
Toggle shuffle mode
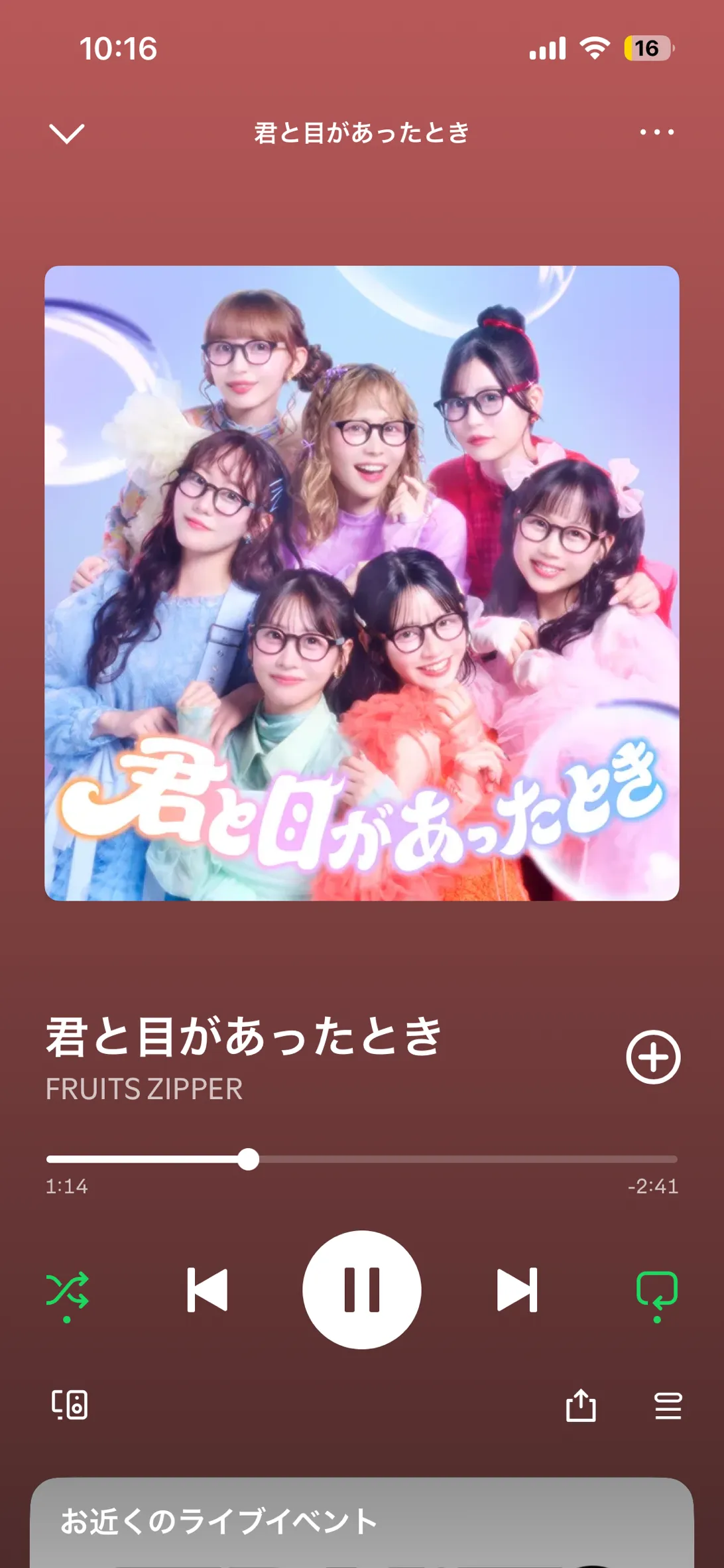68,1291
